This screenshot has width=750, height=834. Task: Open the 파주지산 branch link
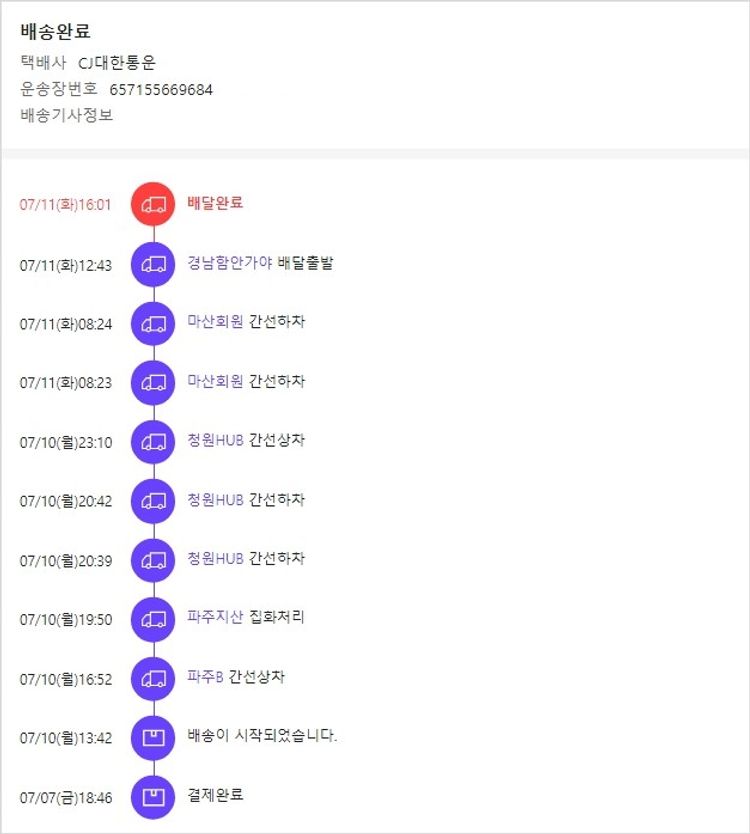(215, 617)
